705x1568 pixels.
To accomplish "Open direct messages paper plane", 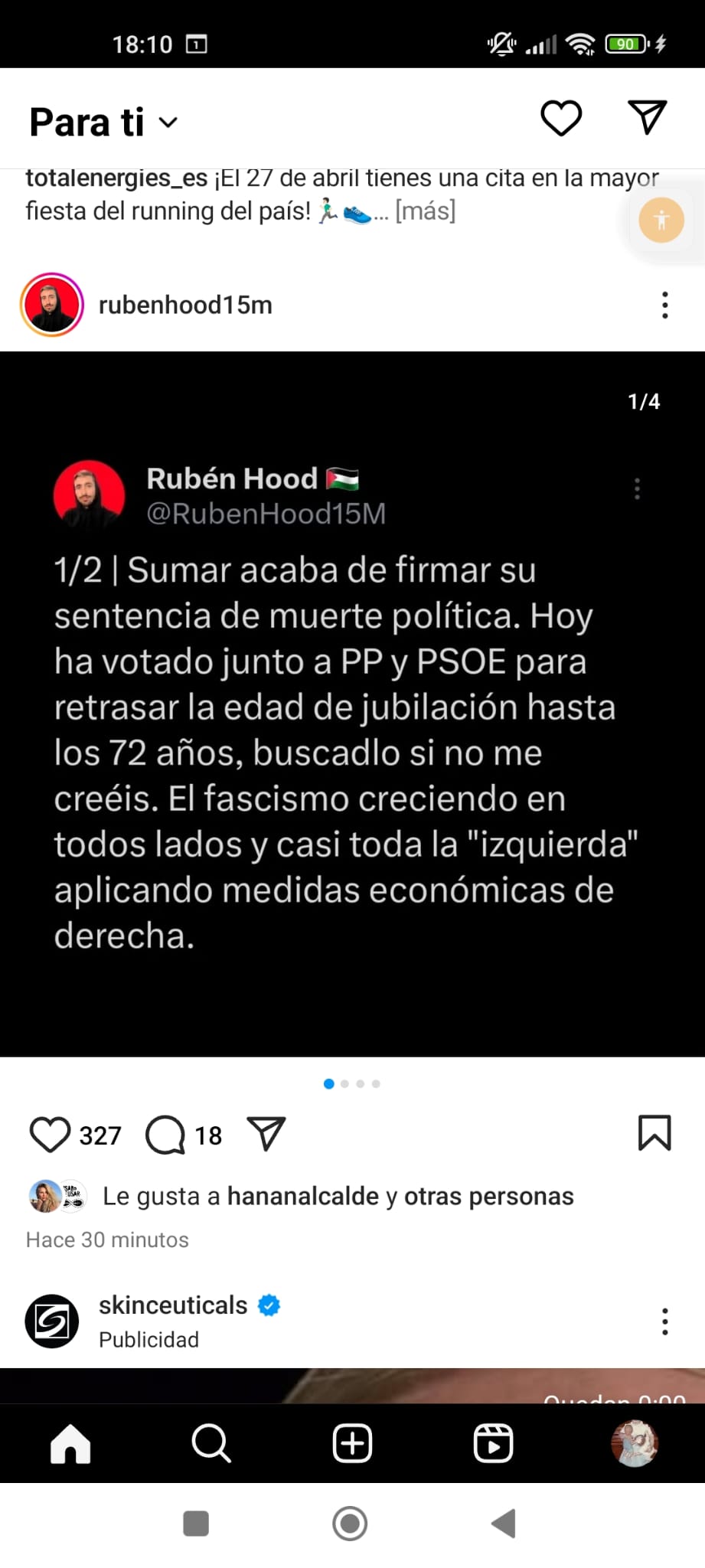I will [648, 118].
